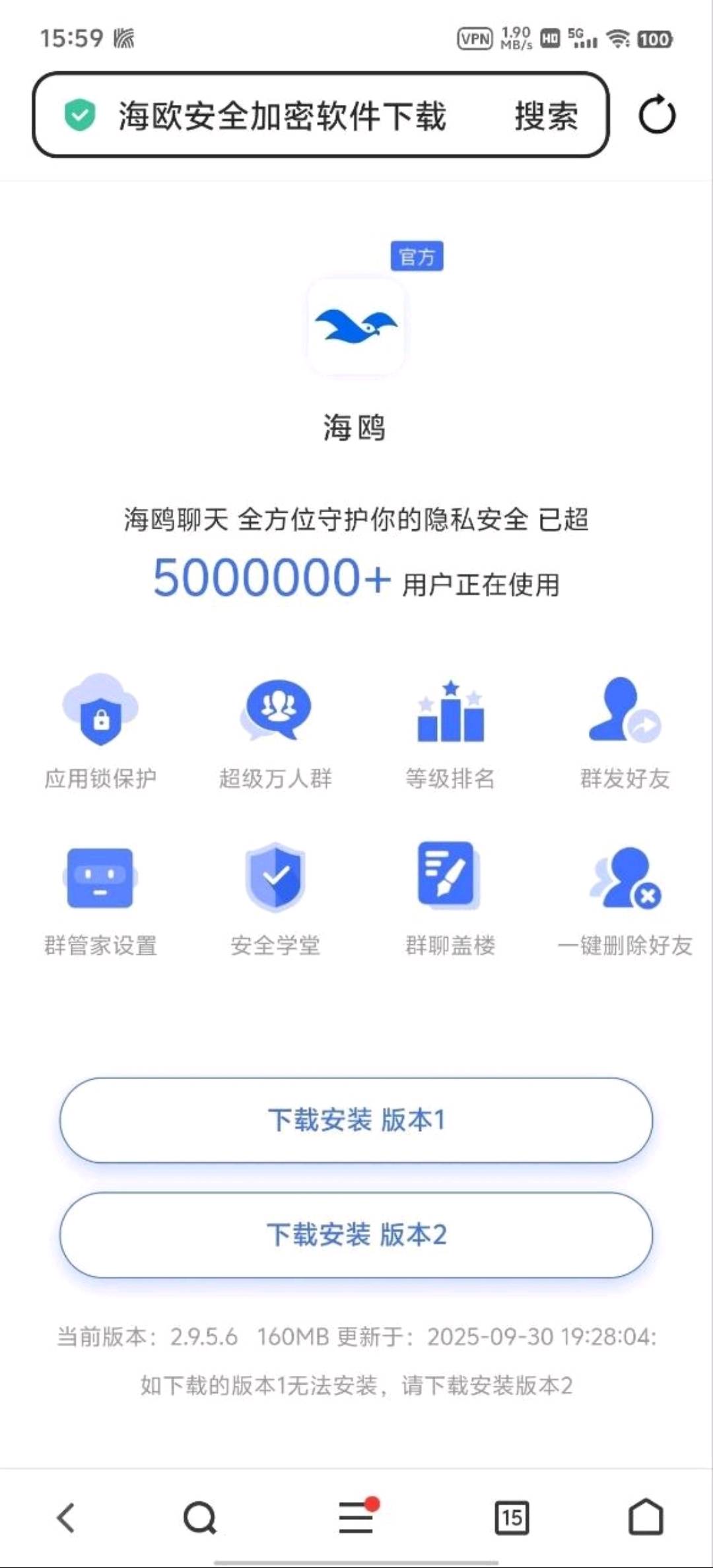Open the browser menu with red dot
This screenshot has height=1568, width=713.
[356, 1517]
